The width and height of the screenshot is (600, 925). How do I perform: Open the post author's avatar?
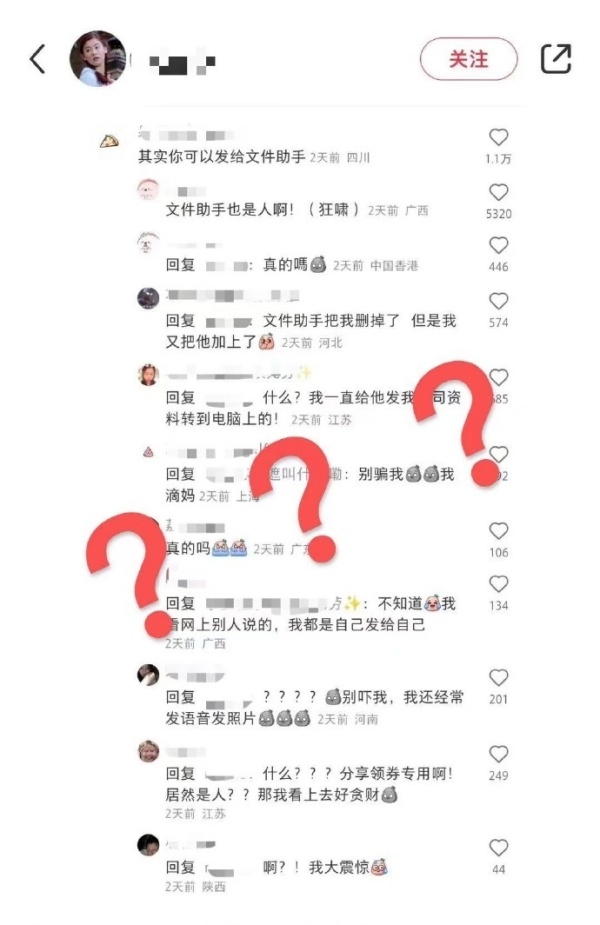click(x=98, y=59)
